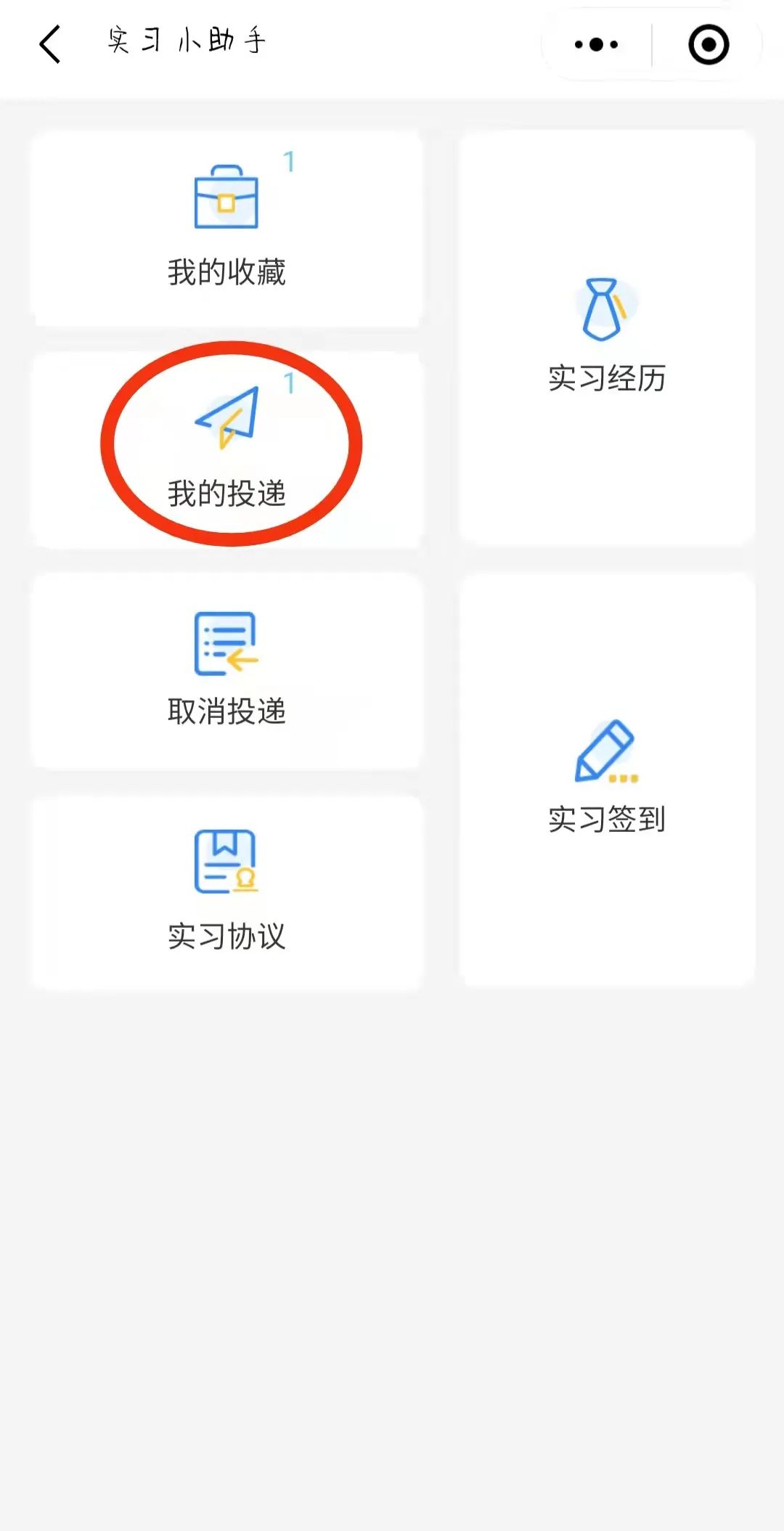Open the 实习协议 card
The width and height of the screenshot is (784, 1531).
[x=226, y=893]
